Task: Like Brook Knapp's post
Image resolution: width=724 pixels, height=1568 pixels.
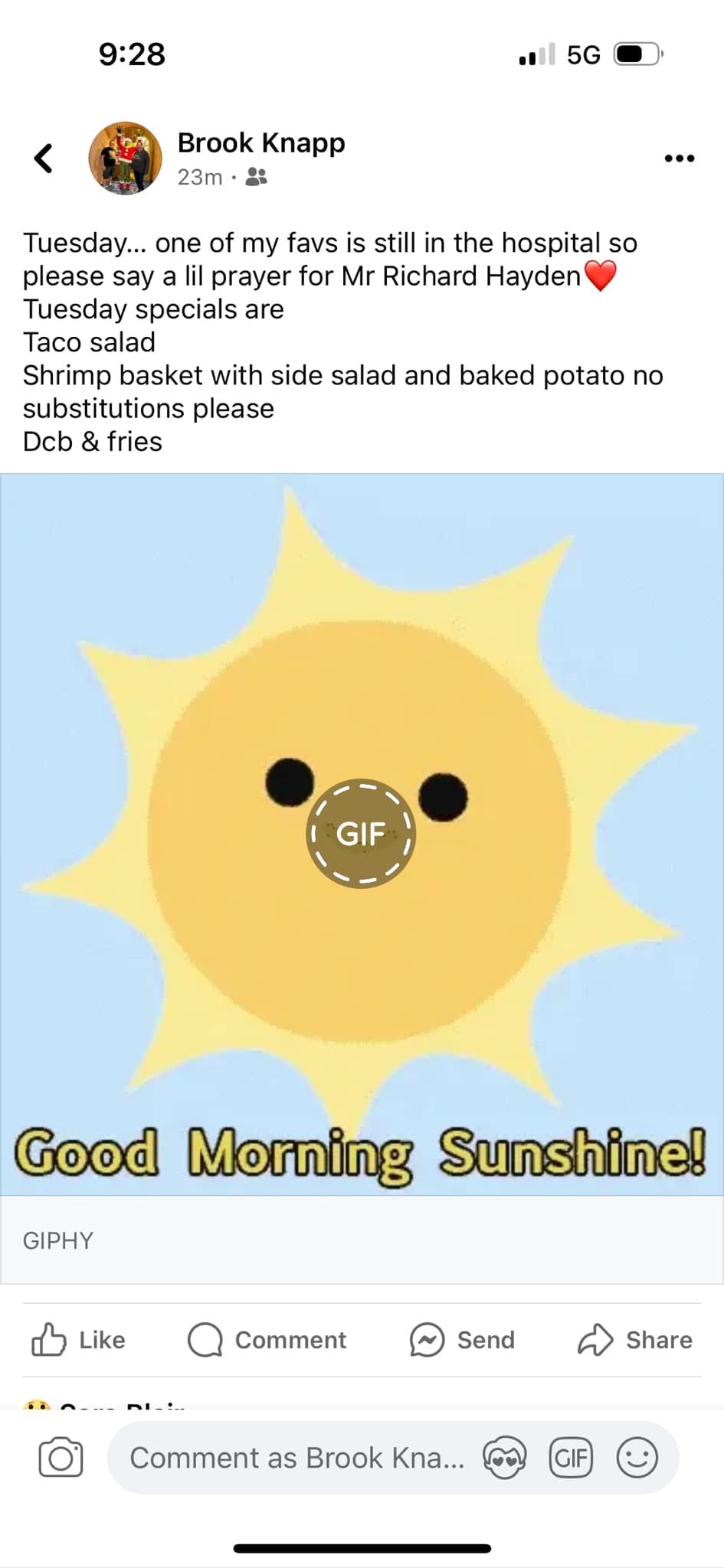Action: (78, 1340)
